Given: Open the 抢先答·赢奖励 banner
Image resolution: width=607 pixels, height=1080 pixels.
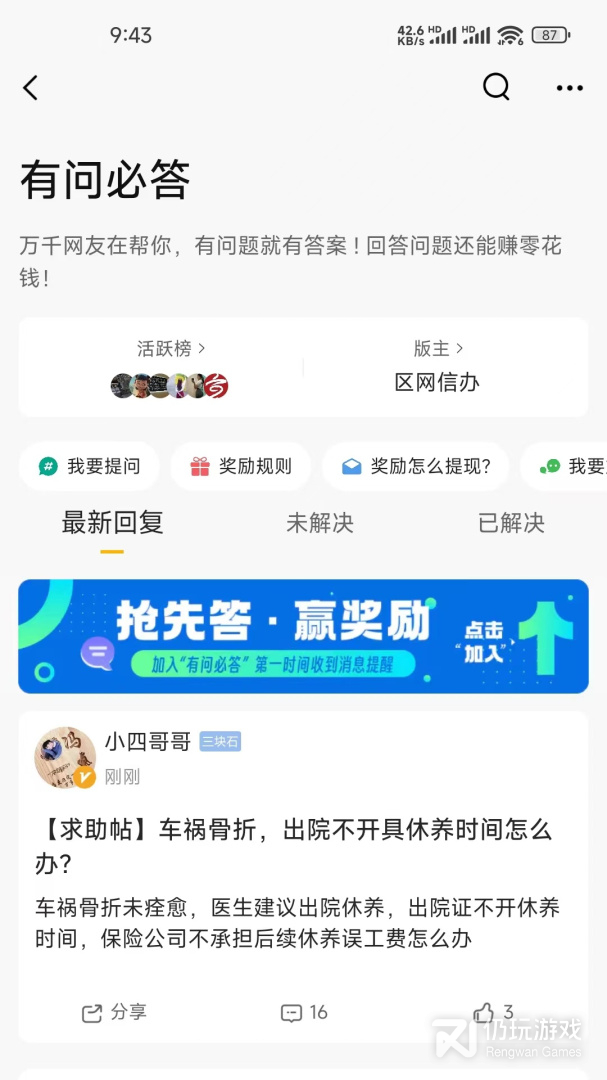Looking at the screenshot, I should [x=303, y=636].
